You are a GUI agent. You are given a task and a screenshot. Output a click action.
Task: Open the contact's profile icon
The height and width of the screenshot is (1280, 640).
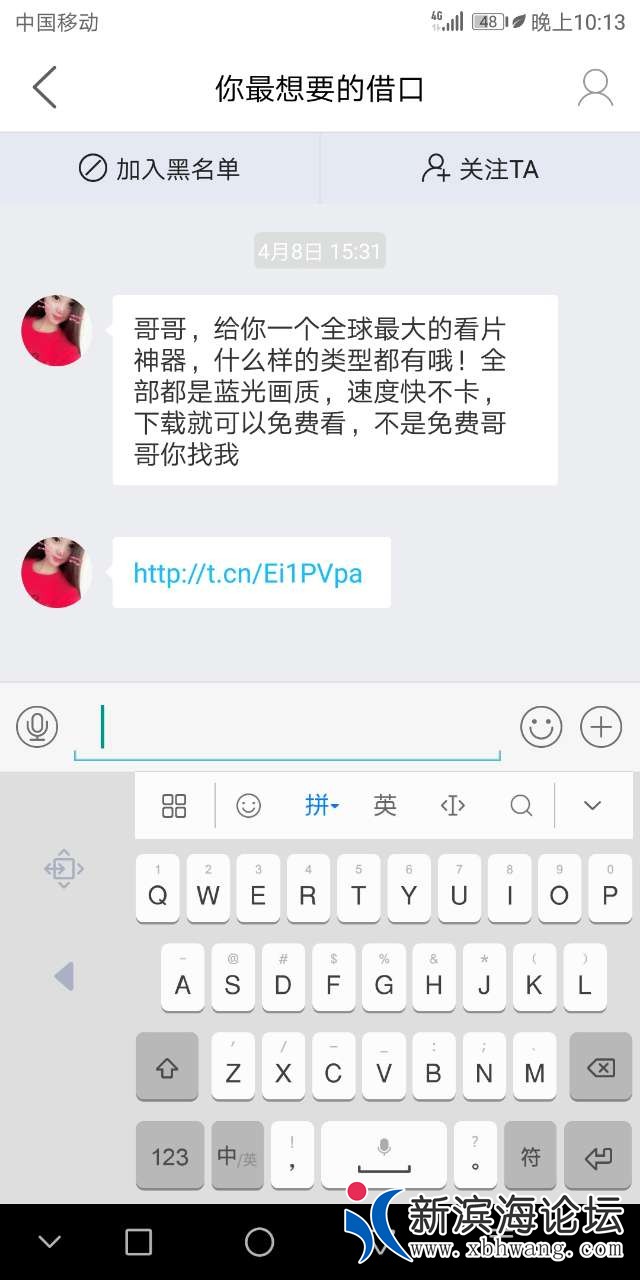595,88
